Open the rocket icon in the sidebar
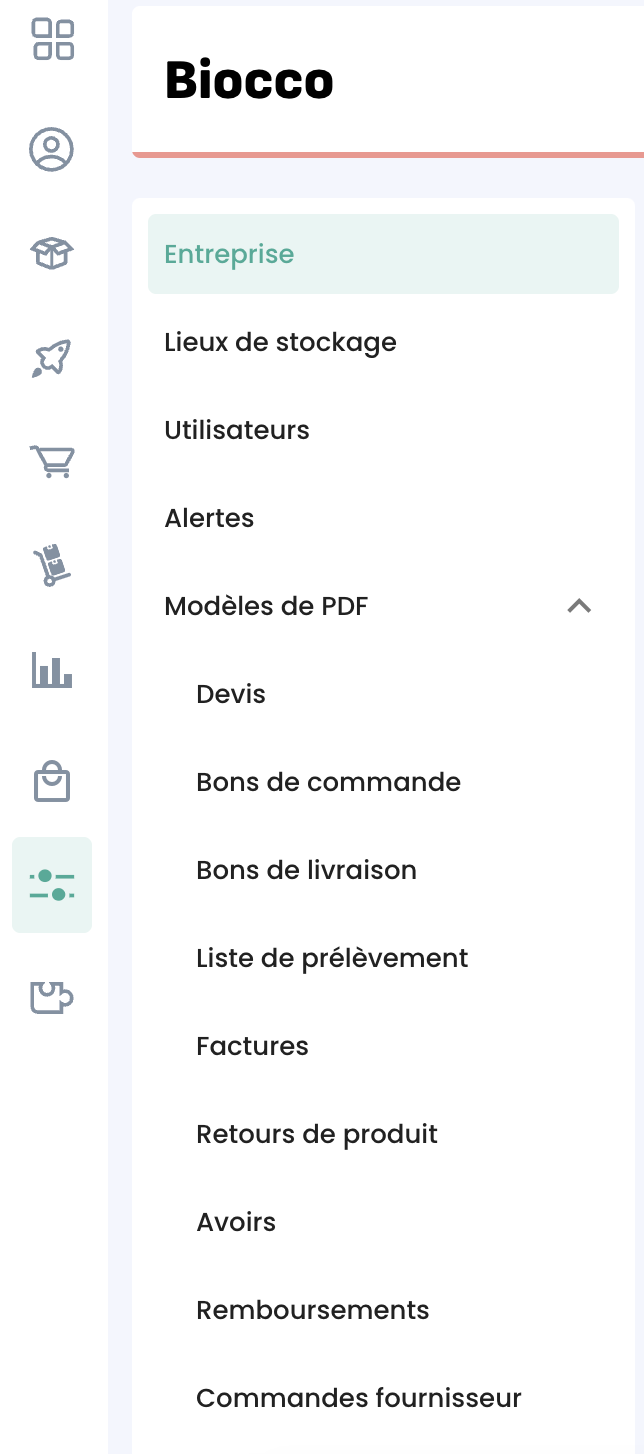Image resolution: width=644 pixels, height=1454 pixels. pyautogui.click(x=52, y=358)
